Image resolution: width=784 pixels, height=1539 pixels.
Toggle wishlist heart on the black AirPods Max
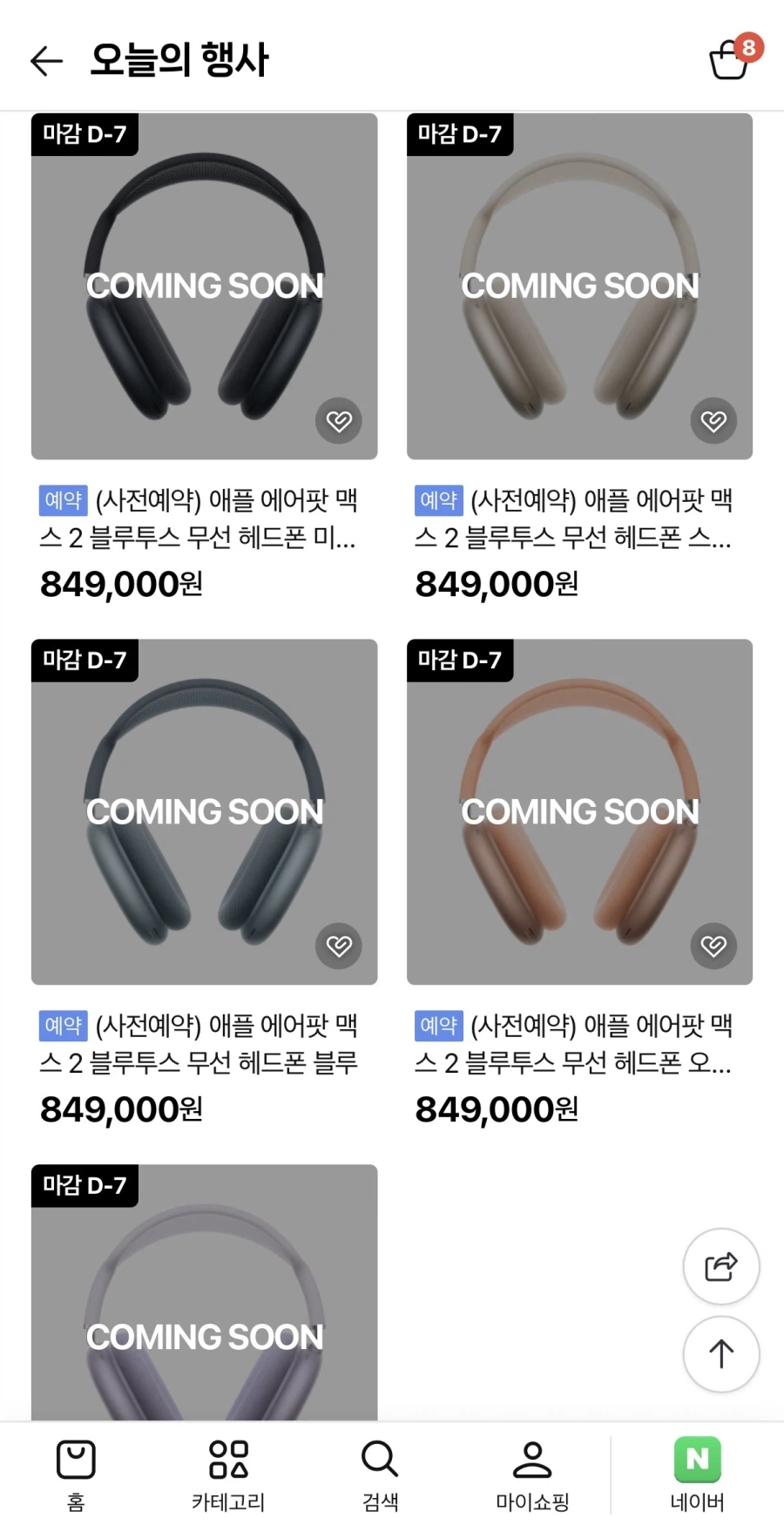(x=339, y=421)
